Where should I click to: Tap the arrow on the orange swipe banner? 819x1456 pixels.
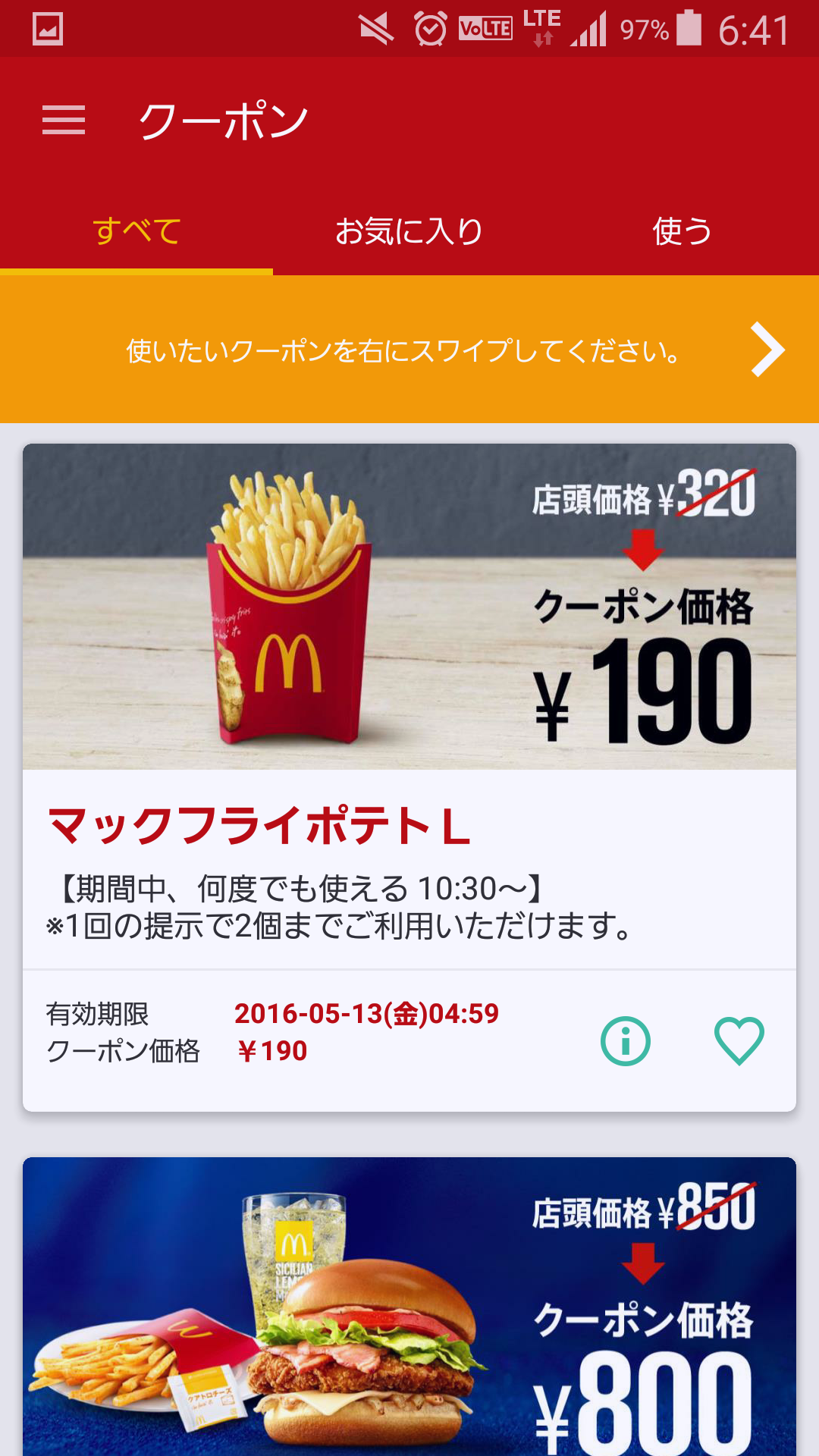pyautogui.click(x=767, y=350)
